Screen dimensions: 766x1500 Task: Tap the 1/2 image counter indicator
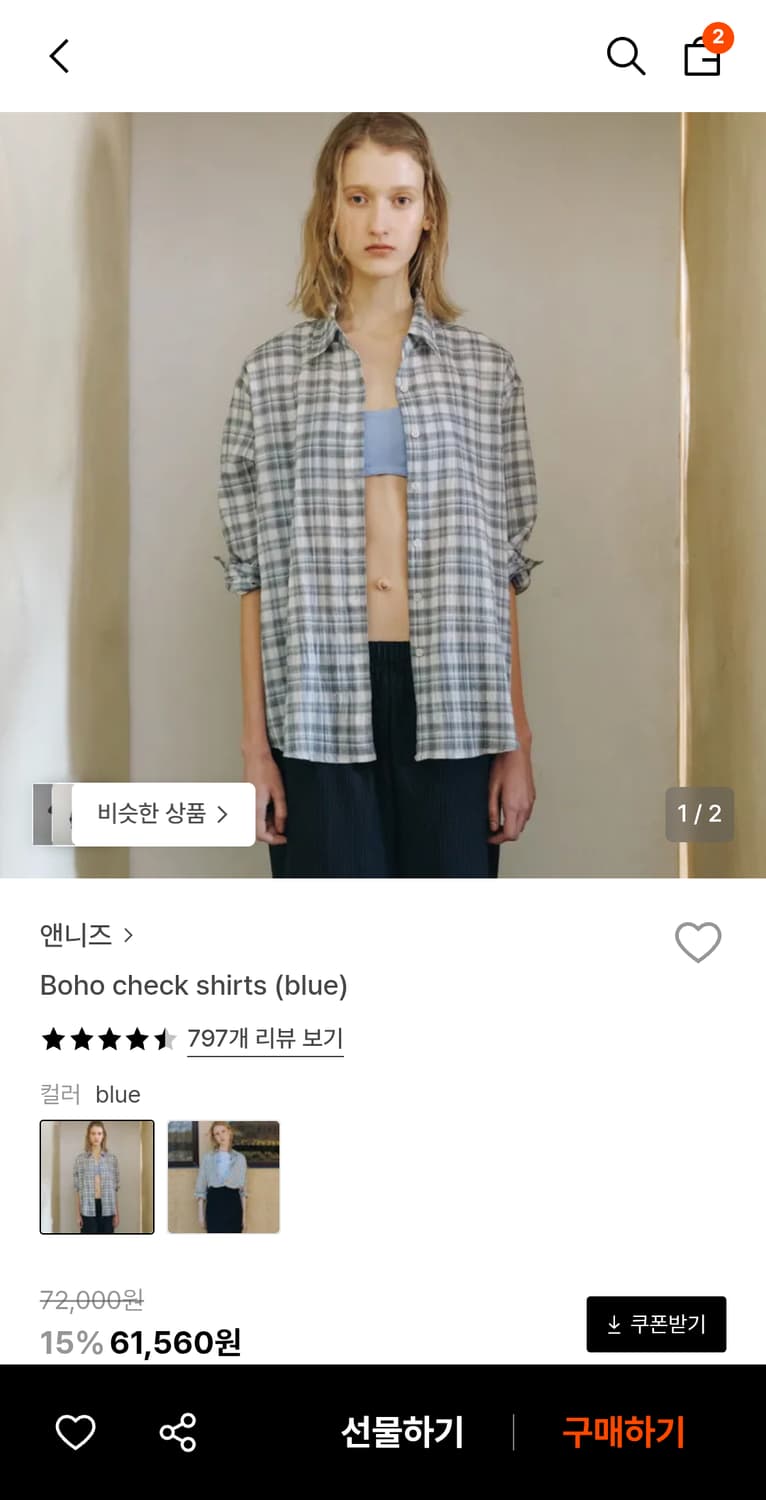point(698,814)
